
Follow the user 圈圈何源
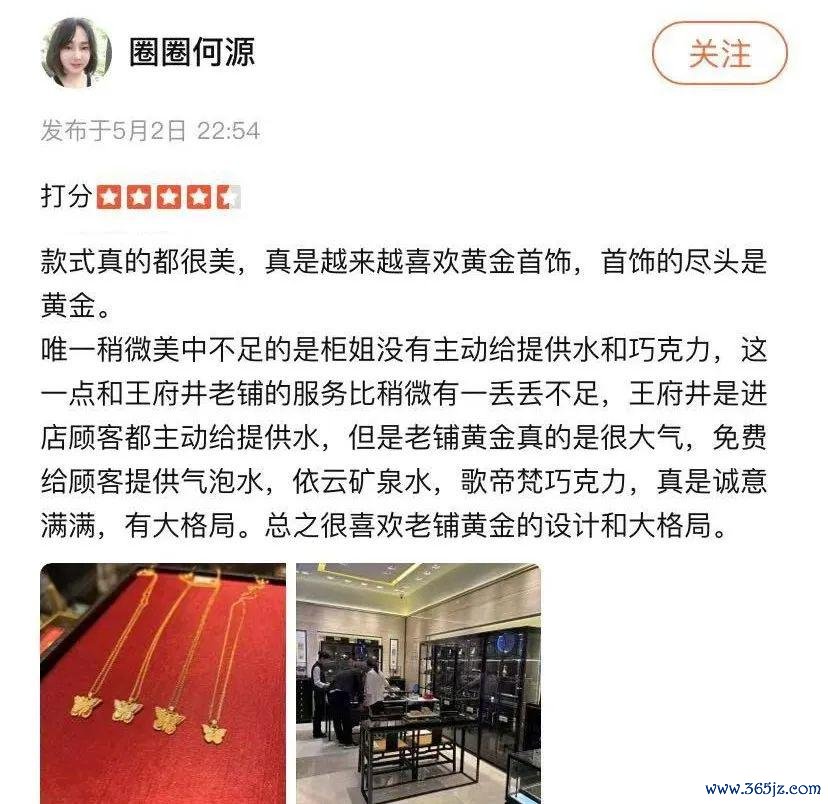click(719, 53)
